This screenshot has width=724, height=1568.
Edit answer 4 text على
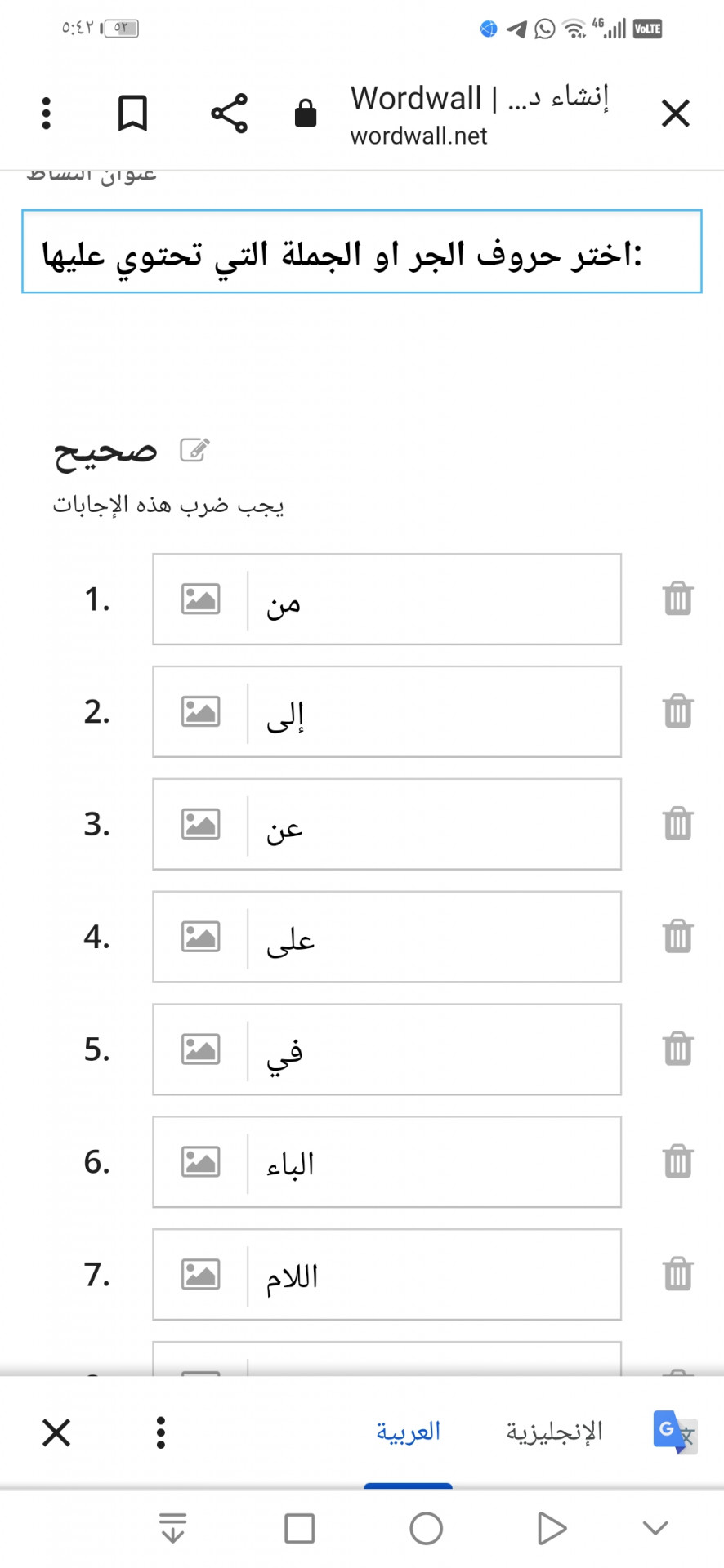pyautogui.click(x=433, y=937)
